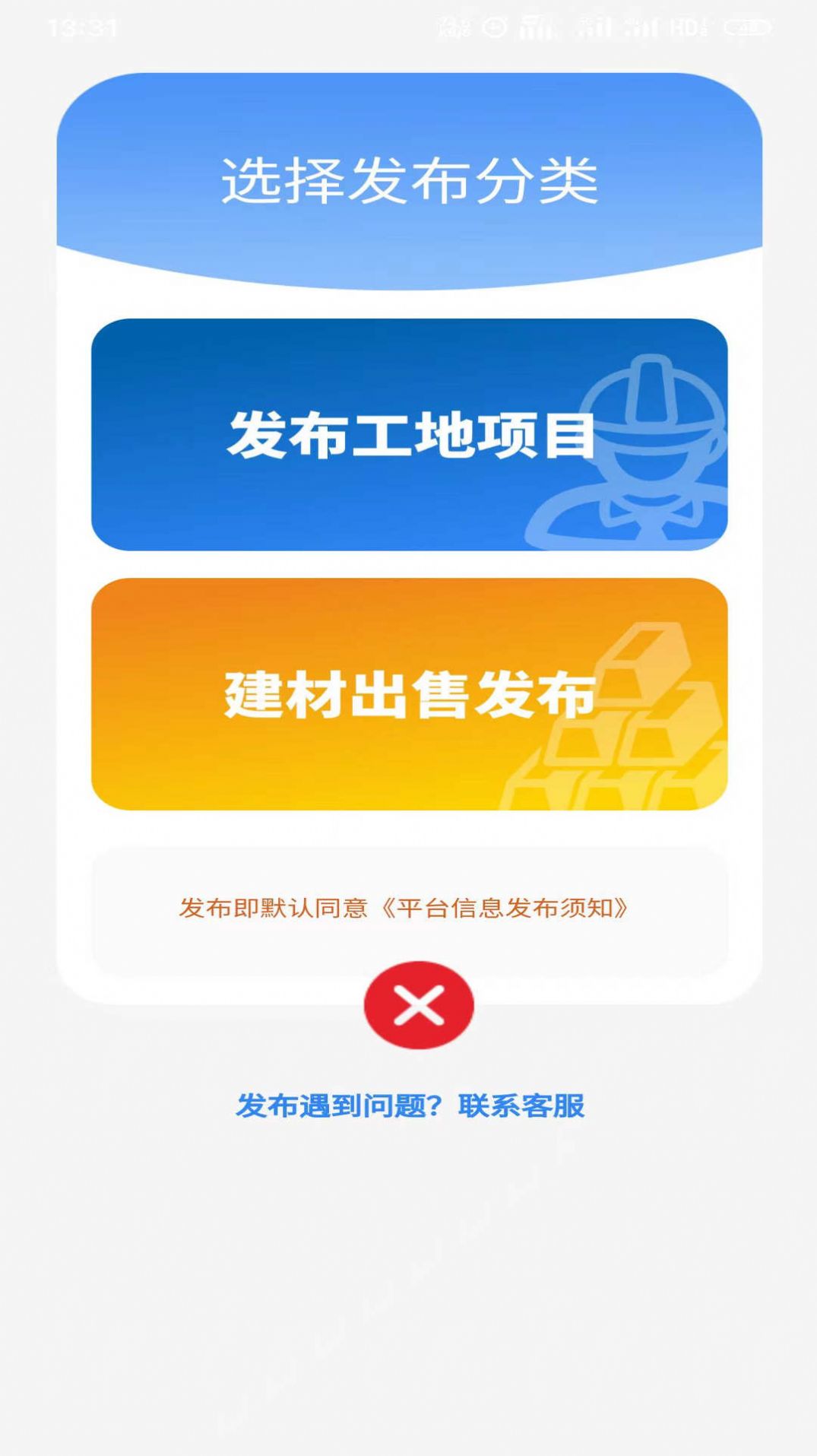The image size is (817, 1456).
Task: Tap the 选择发布分类 title header
Action: [x=412, y=180]
